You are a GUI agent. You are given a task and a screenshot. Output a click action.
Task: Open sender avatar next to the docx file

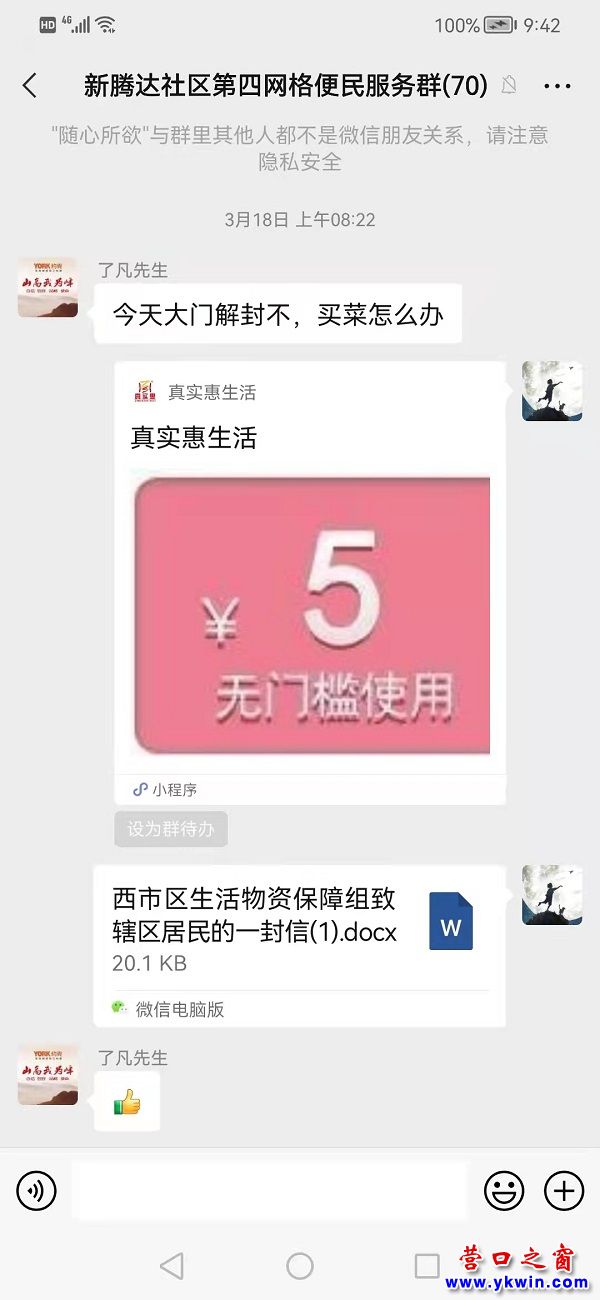coord(552,895)
